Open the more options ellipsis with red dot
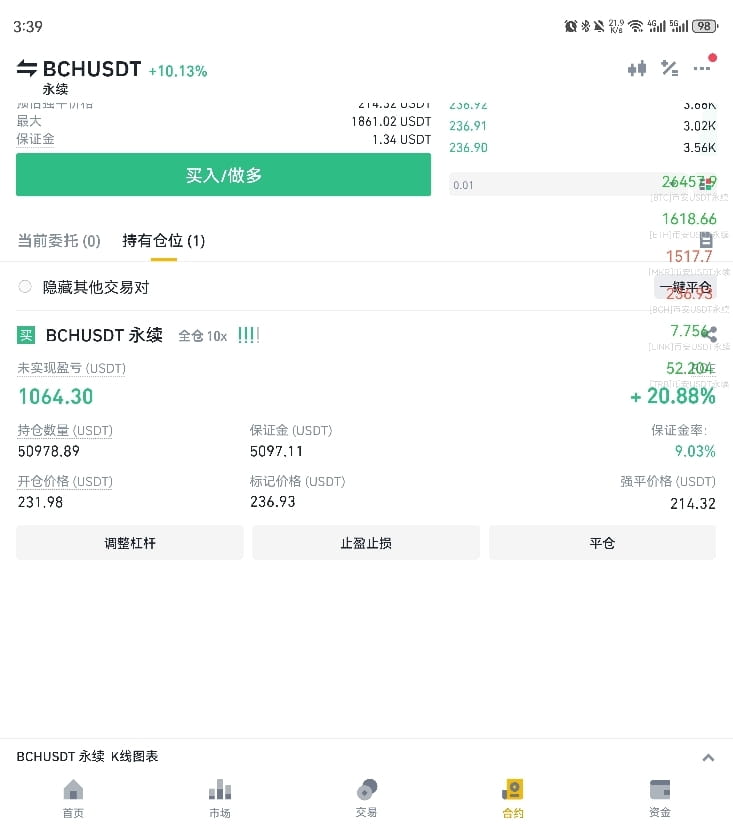The image size is (733, 826). [703, 68]
